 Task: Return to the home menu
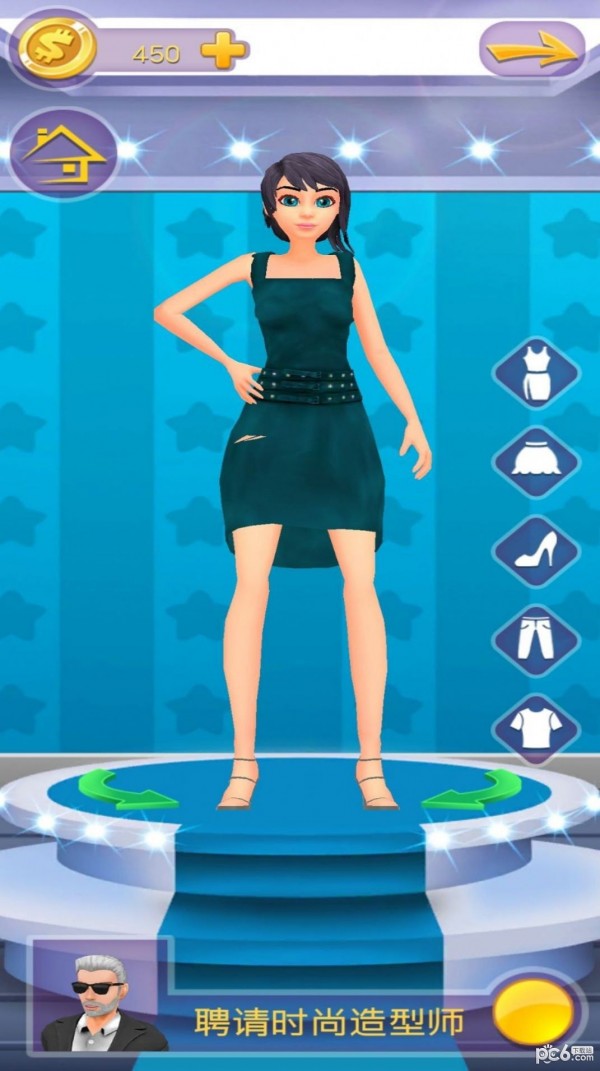click(x=64, y=157)
